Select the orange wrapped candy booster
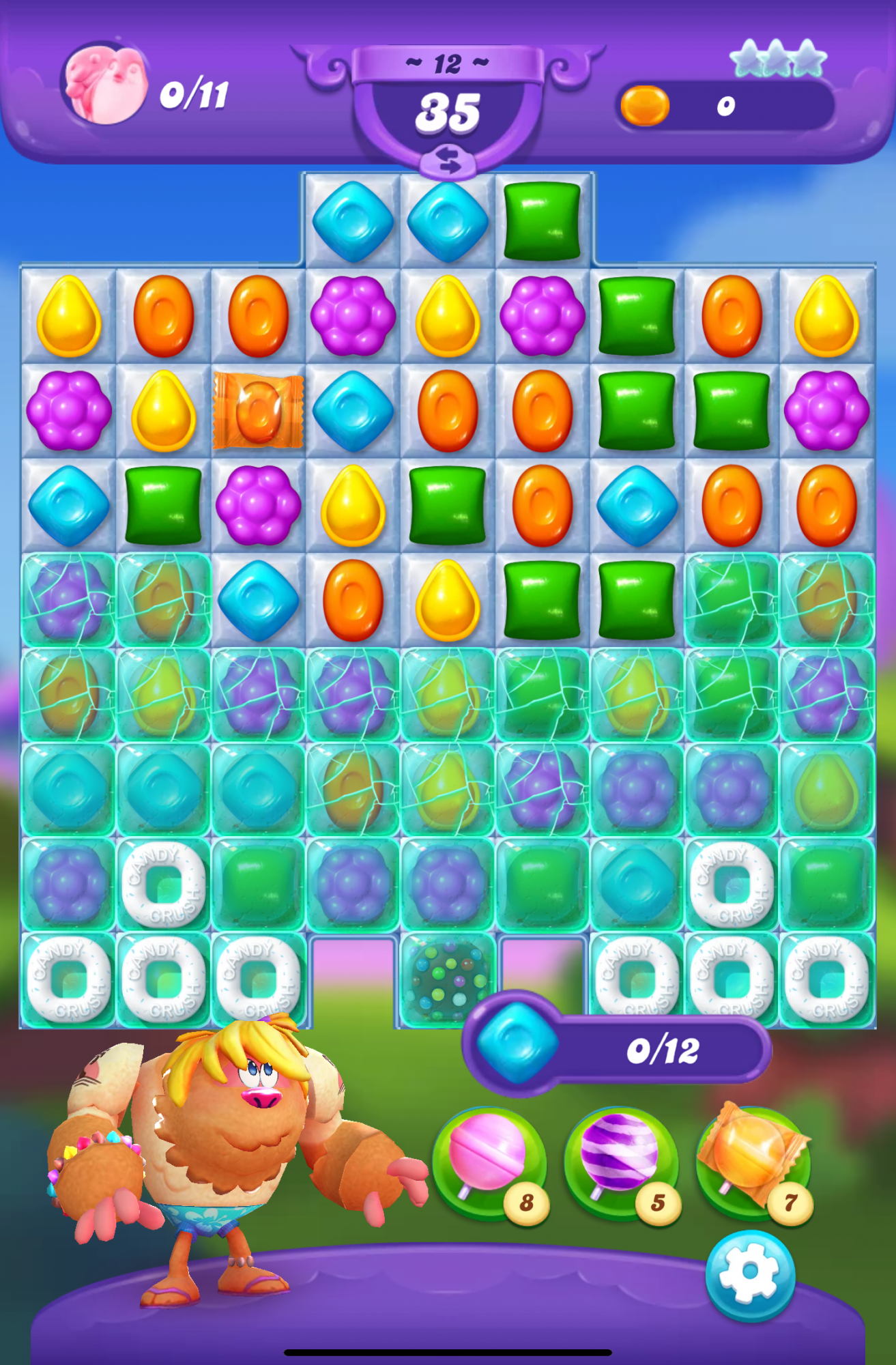The height and width of the screenshot is (1365, 896). [x=752, y=1158]
